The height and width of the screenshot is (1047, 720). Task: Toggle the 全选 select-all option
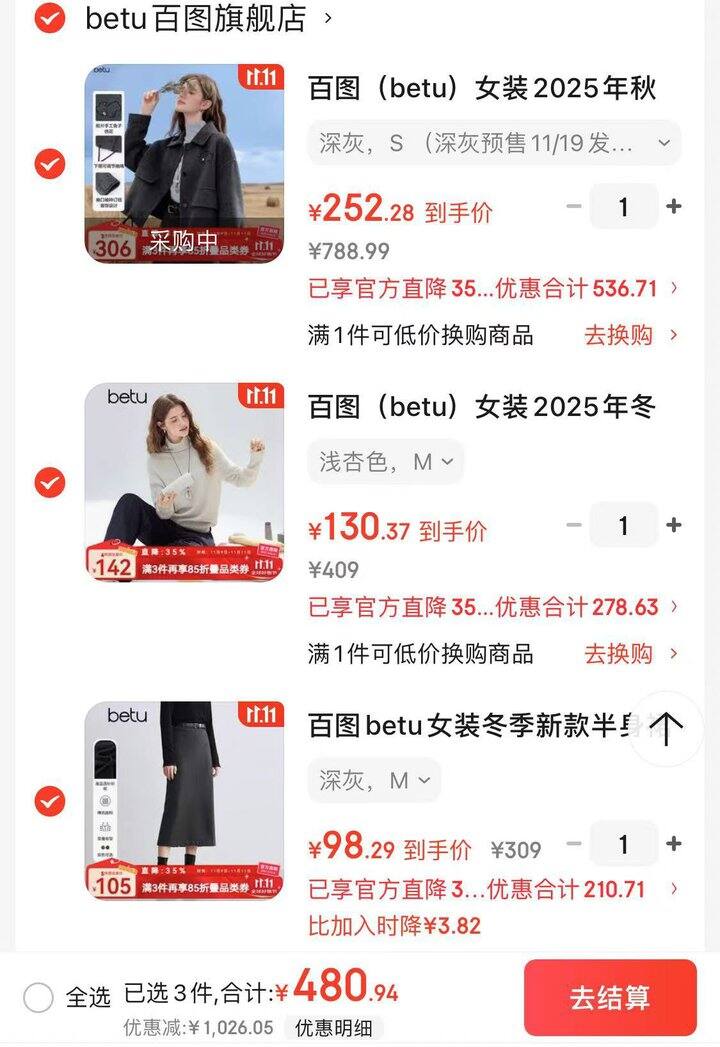[38, 996]
